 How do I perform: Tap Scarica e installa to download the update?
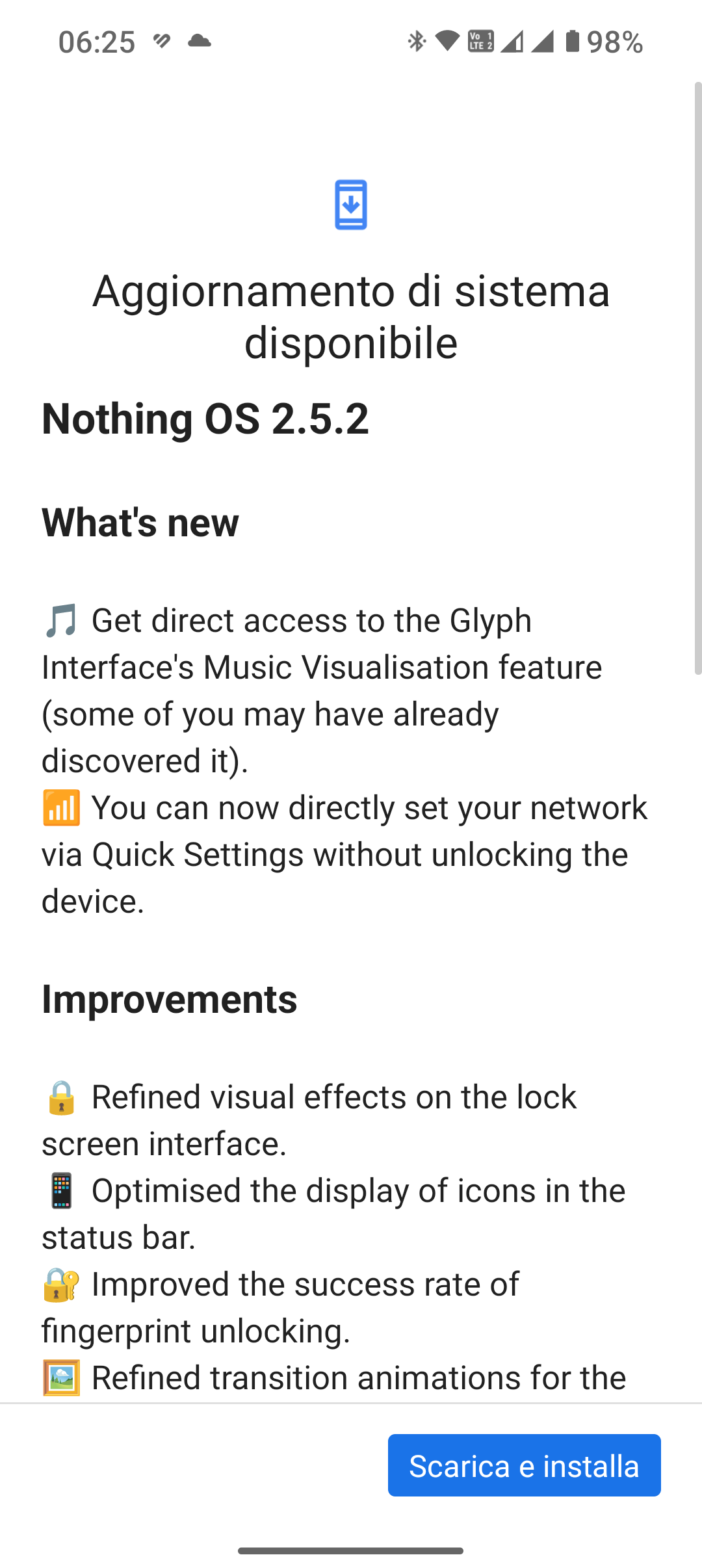pyautogui.click(x=524, y=1465)
